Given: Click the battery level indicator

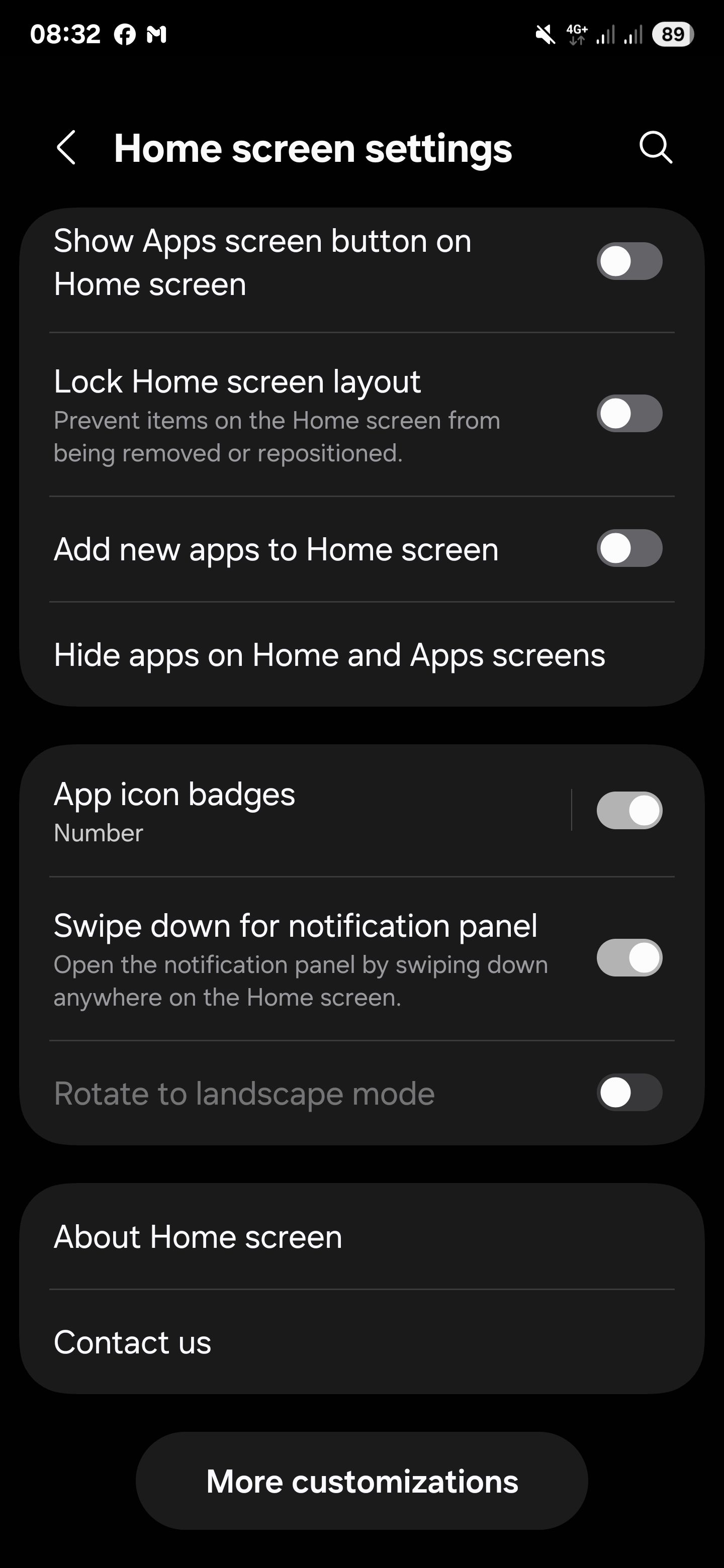Looking at the screenshot, I should pyautogui.click(x=673, y=34).
